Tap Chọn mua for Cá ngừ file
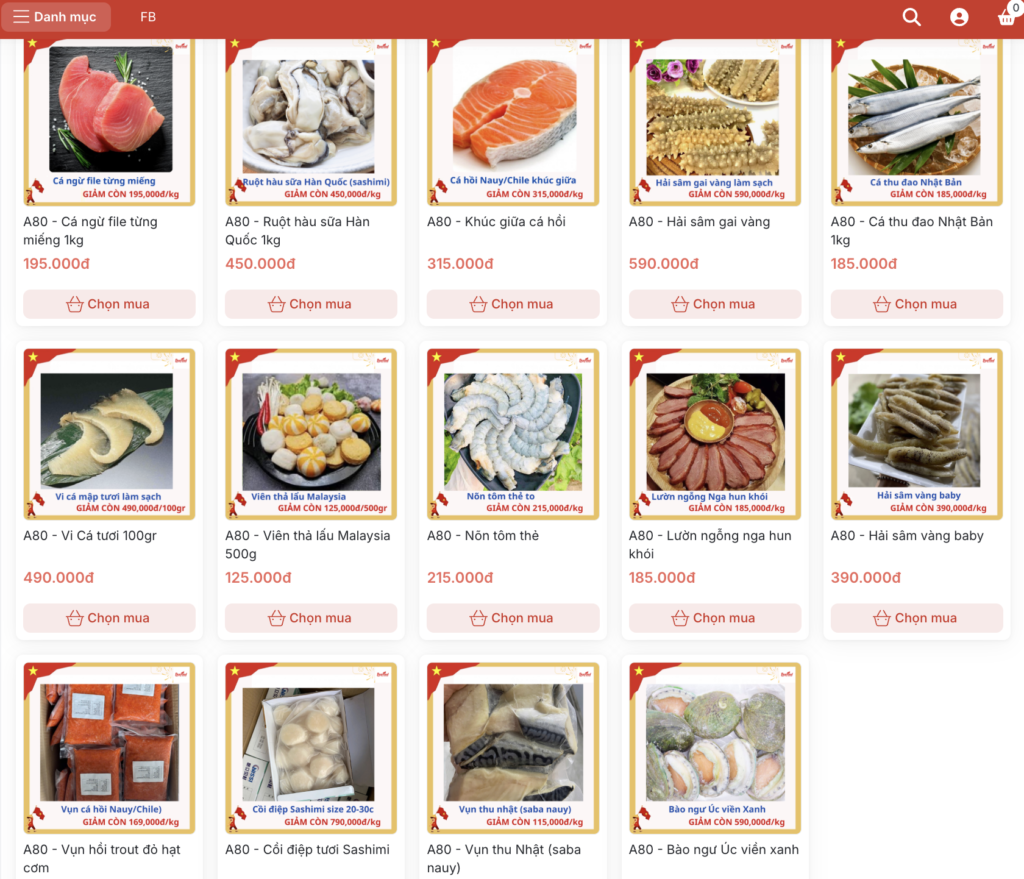 tap(109, 304)
